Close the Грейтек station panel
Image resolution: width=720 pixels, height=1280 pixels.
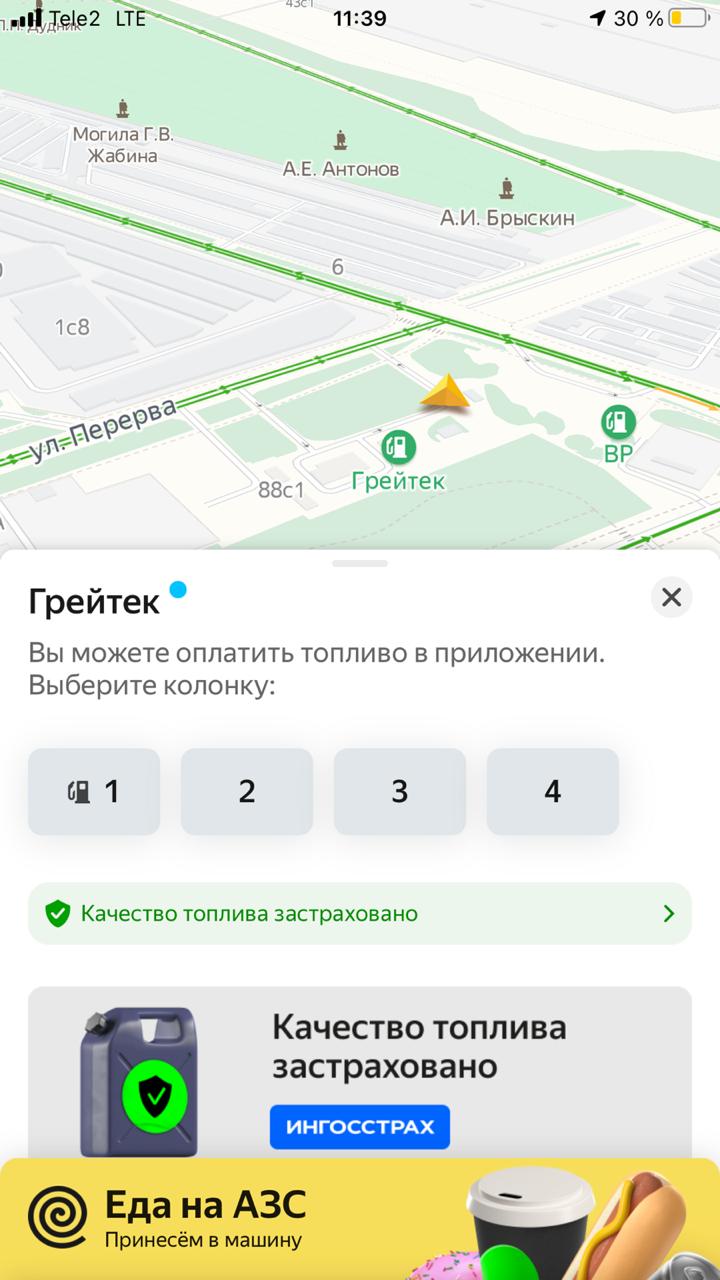click(671, 598)
